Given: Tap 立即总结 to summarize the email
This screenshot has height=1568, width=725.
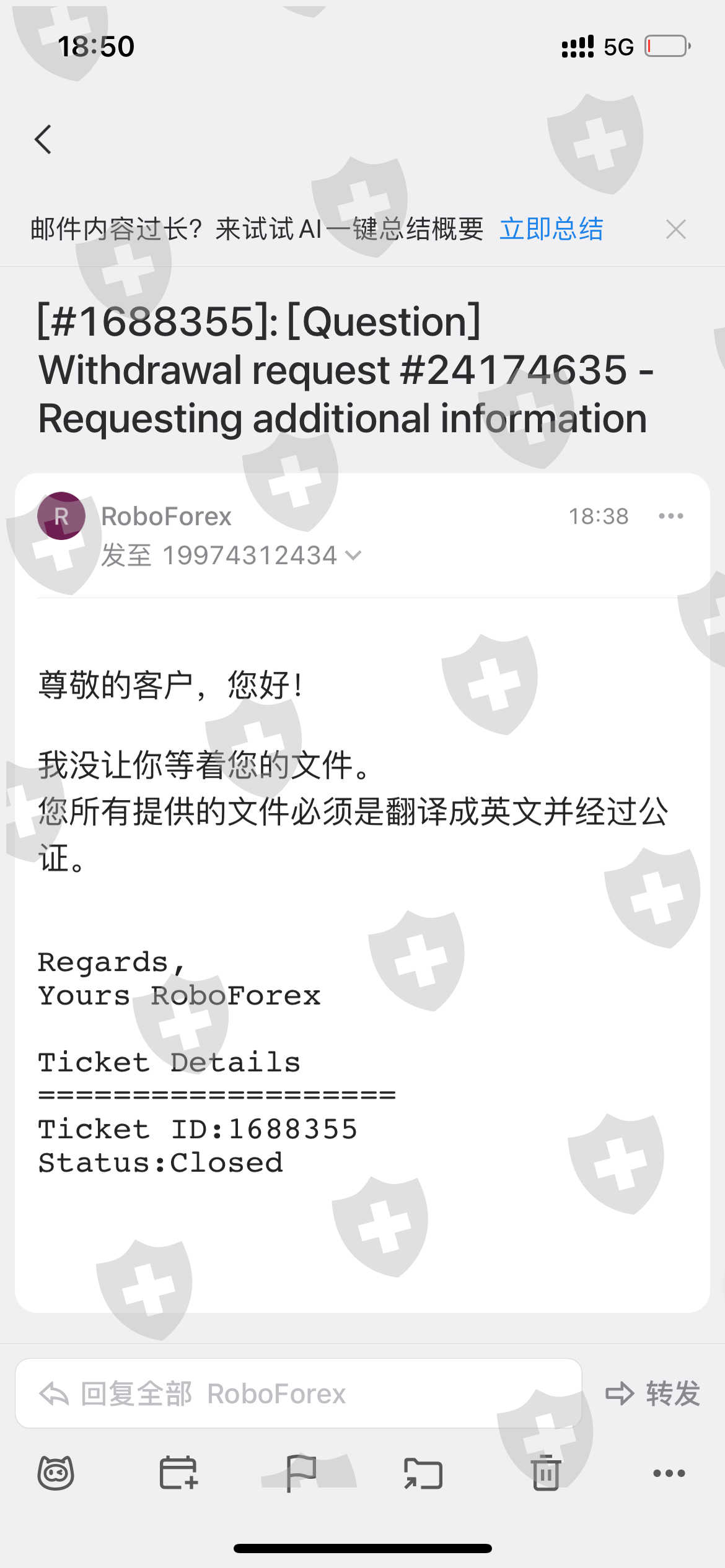Looking at the screenshot, I should click(551, 229).
